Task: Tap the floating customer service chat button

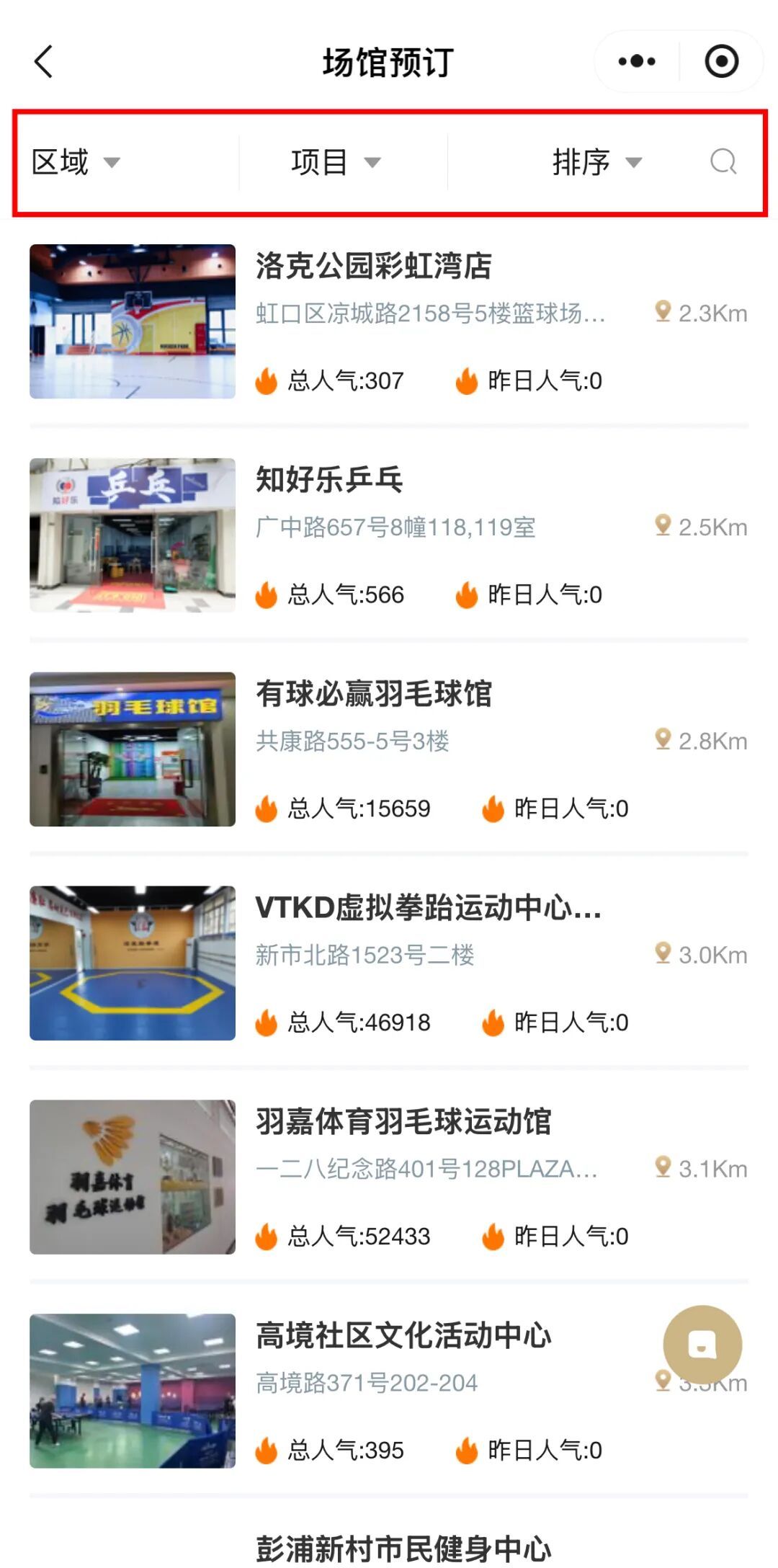Action: tap(702, 1345)
